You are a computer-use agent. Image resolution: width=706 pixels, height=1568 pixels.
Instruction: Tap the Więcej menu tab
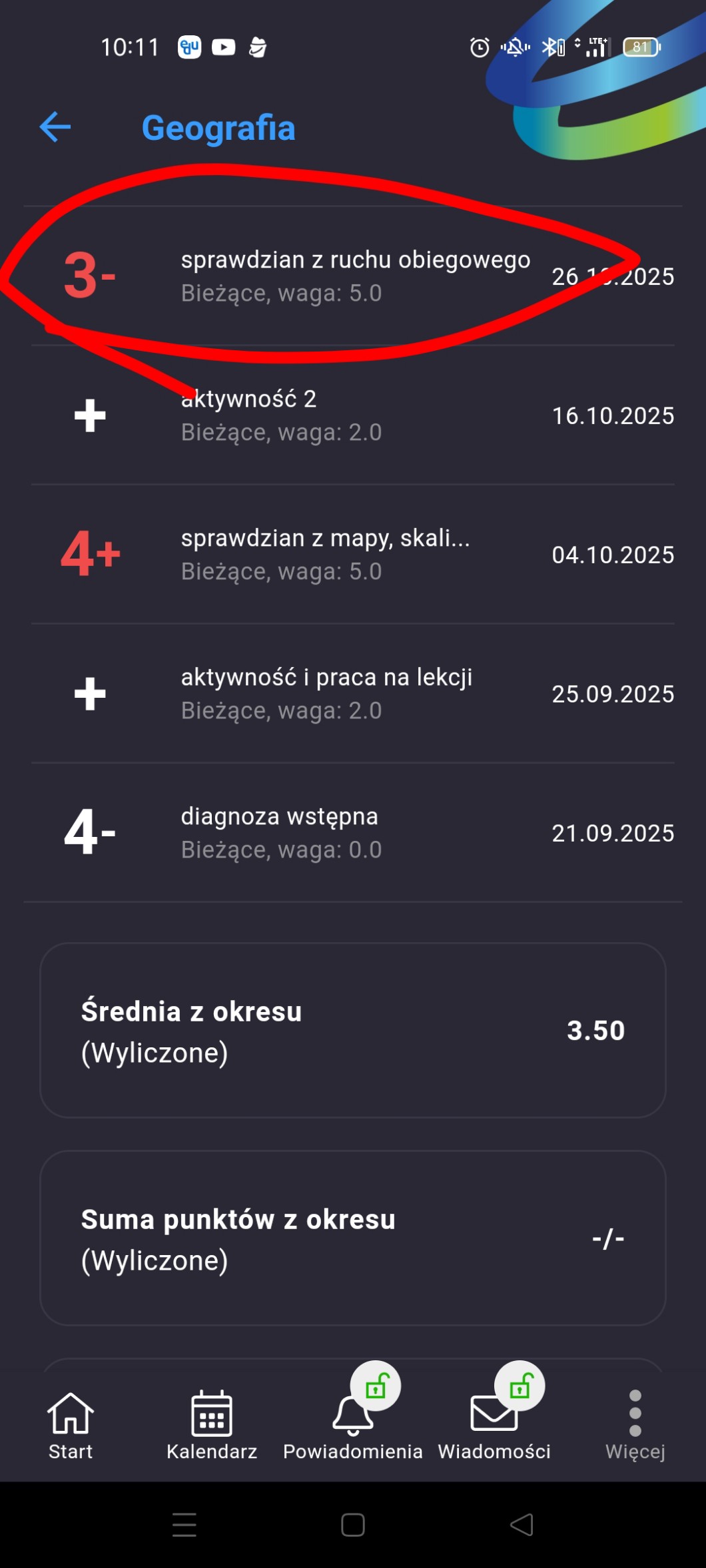point(635,1425)
